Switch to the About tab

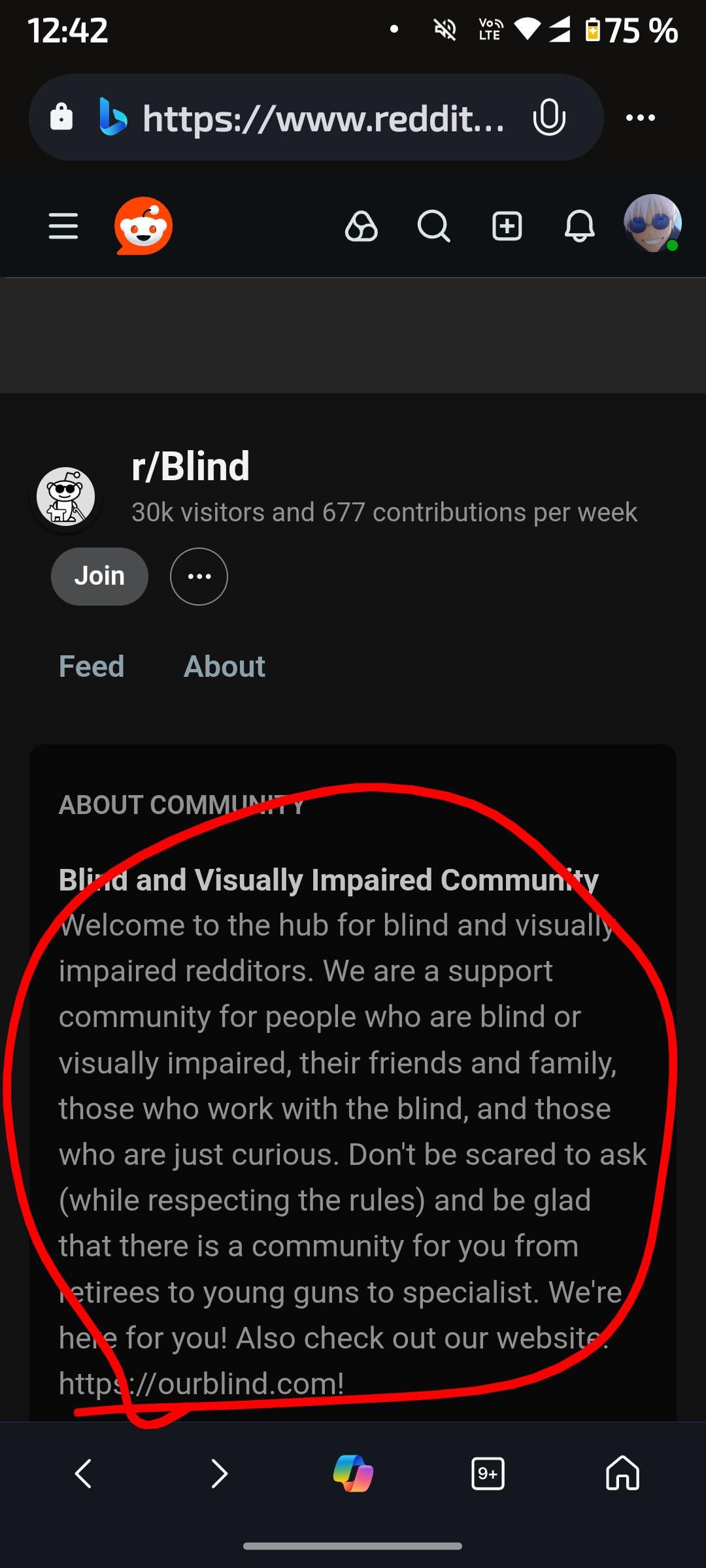pos(224,666)
